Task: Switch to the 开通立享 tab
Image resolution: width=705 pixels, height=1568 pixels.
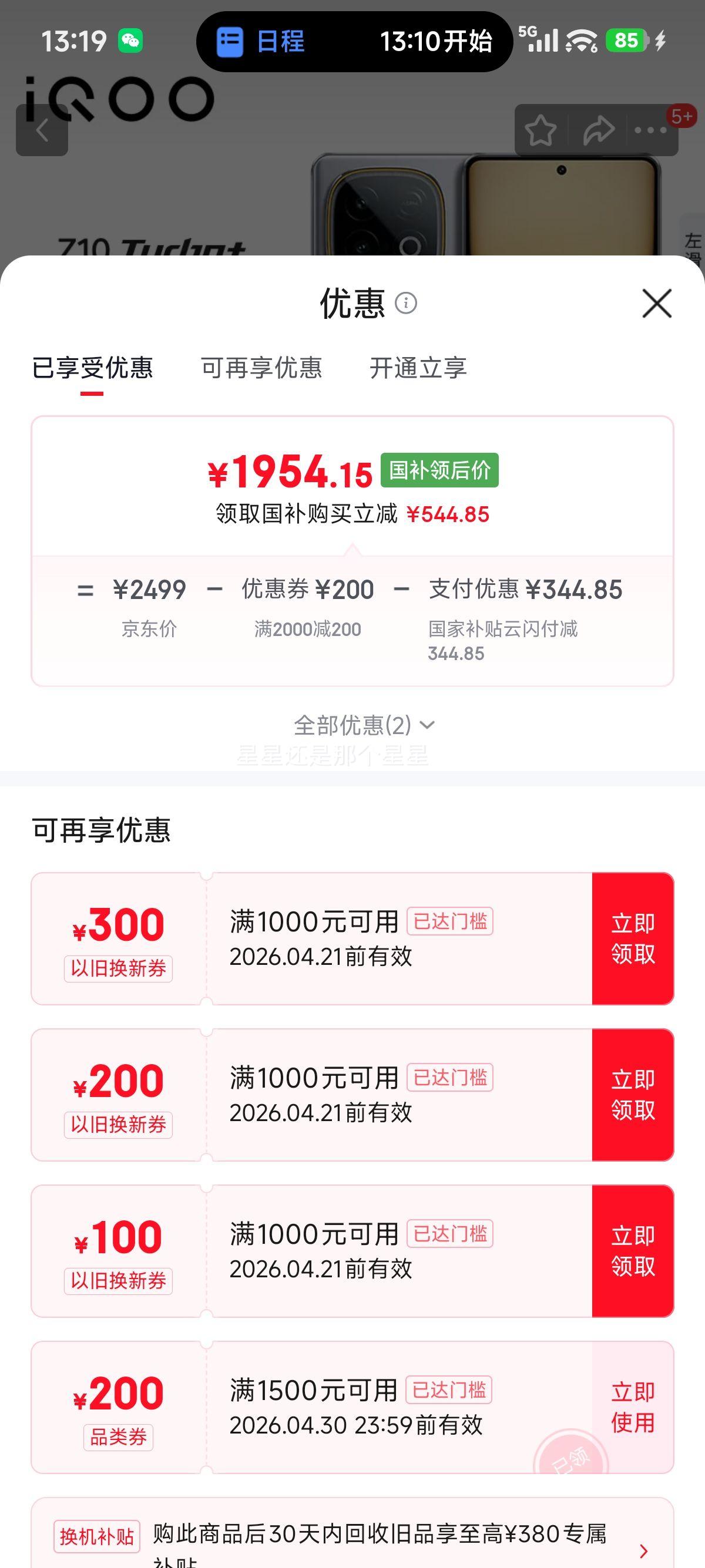Action: point(418,368)
